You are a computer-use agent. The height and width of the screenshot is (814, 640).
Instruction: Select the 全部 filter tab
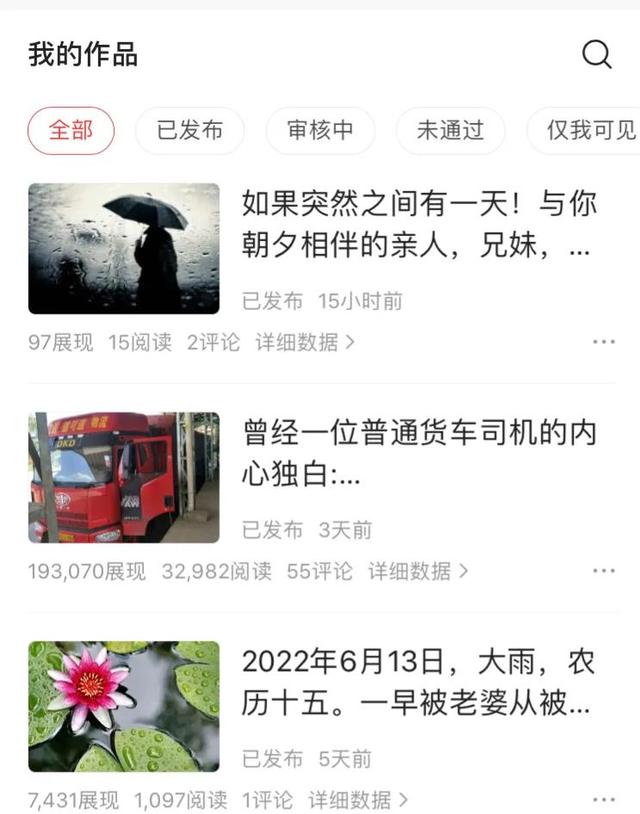pos(71,131)
